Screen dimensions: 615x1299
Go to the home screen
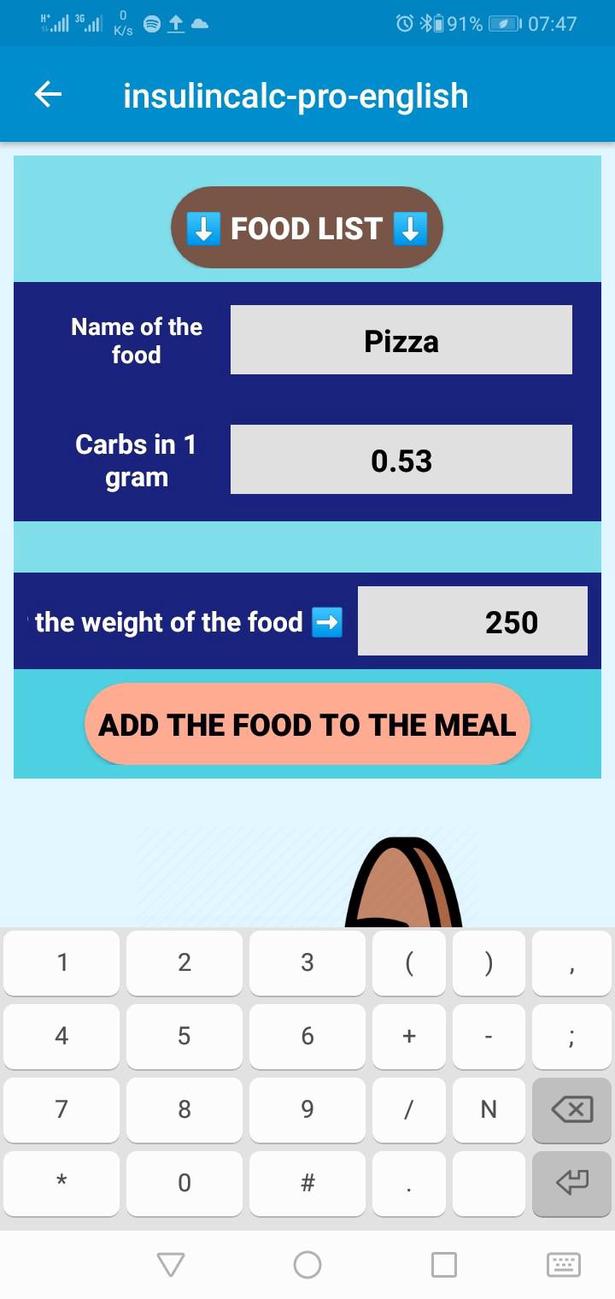[307, 1264]
